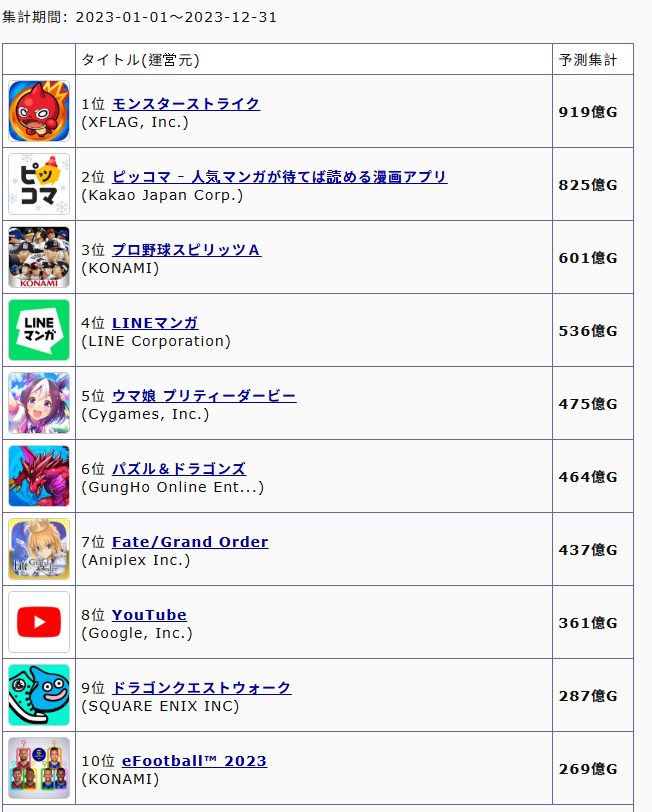Screen dimensions: 652x812
Task: Open the Fate/Grand Order link
Action: (x=190, y=542)
